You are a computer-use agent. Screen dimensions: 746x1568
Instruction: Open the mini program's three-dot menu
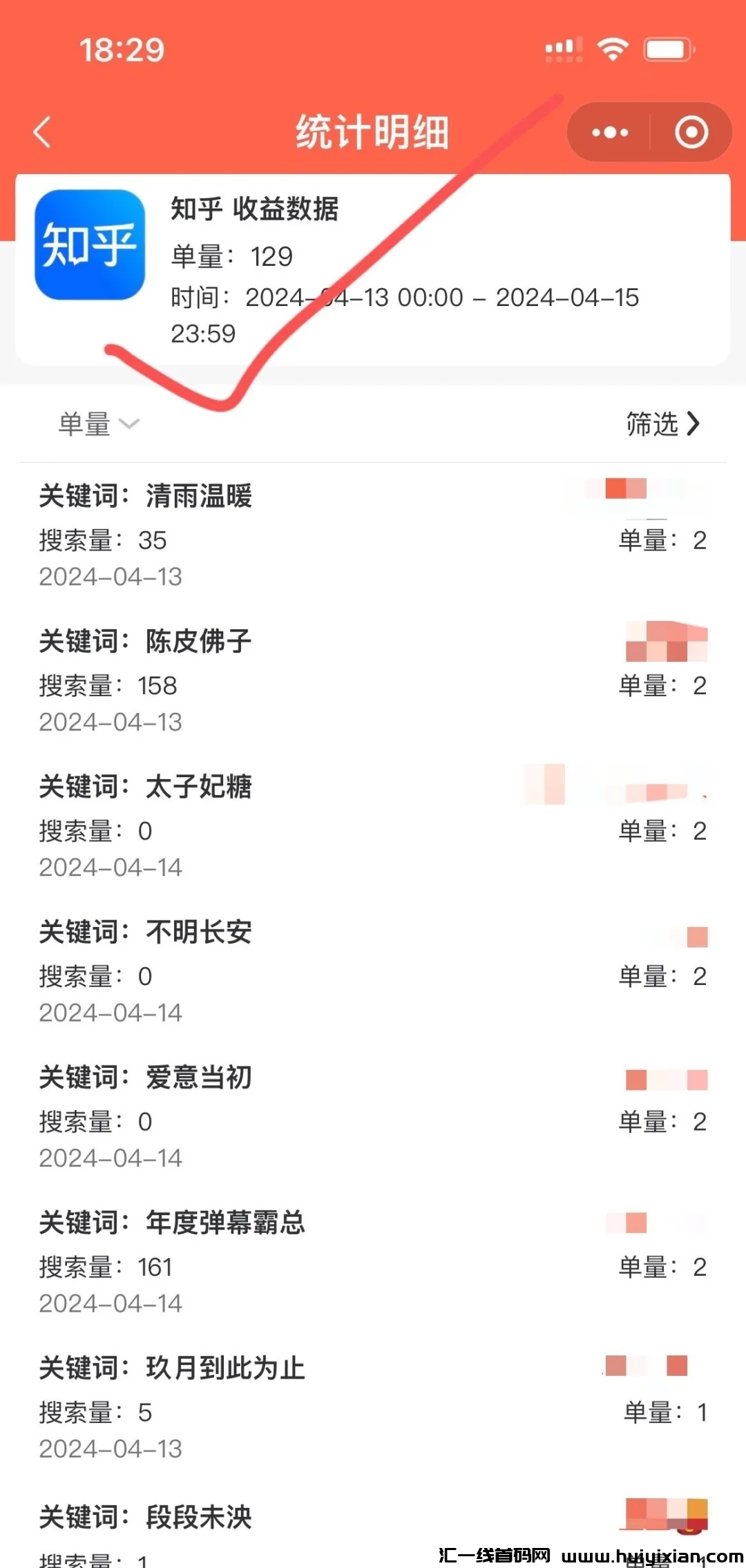(610, 132)
